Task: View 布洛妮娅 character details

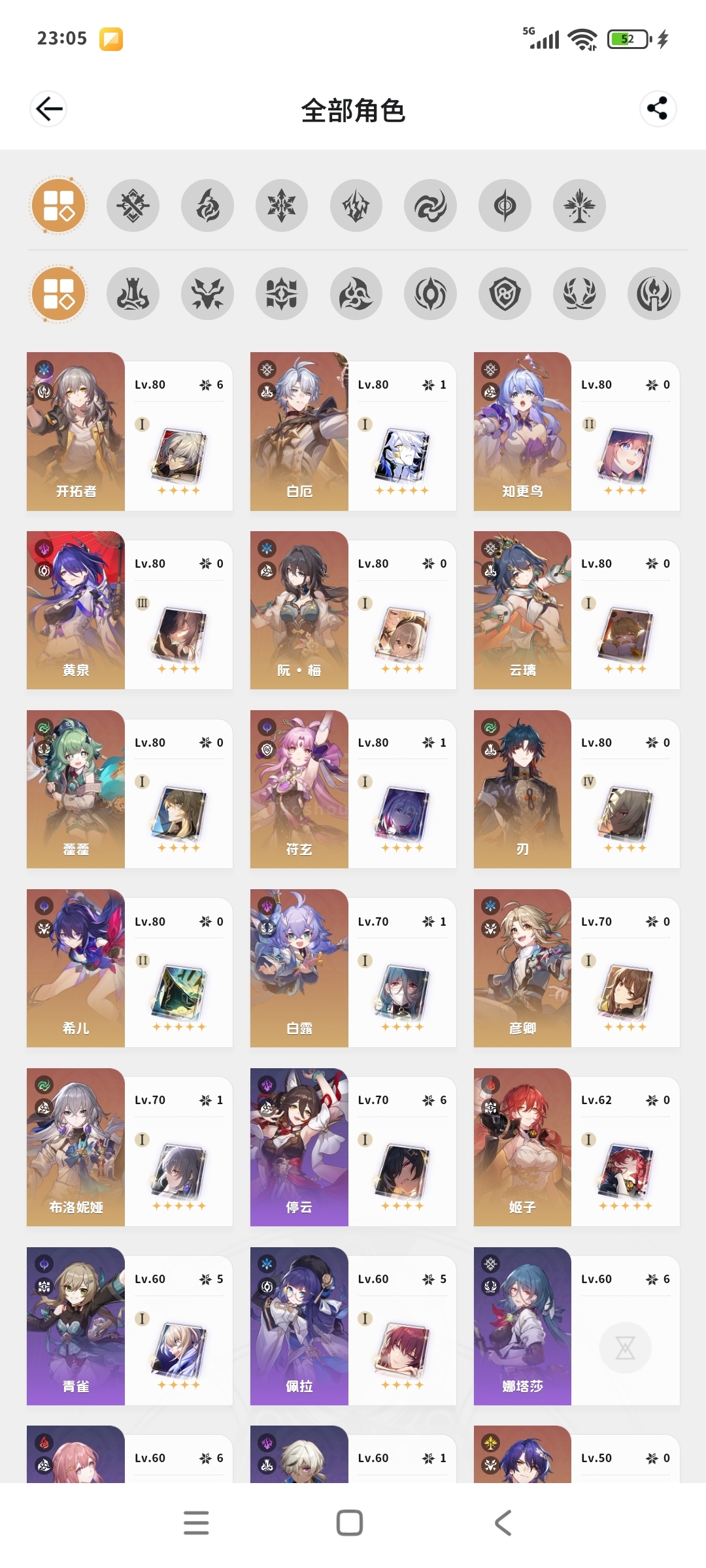Action: (x=129, y=1147)
